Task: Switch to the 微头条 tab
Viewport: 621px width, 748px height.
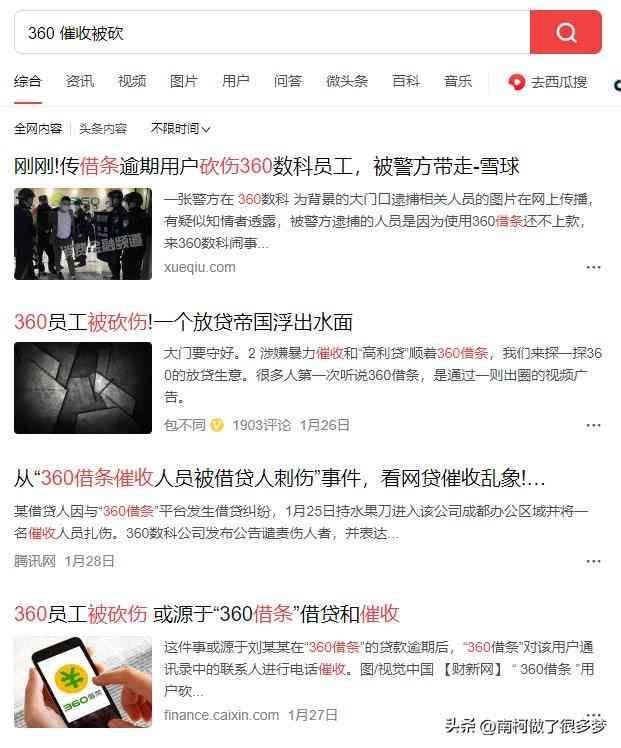Action: point(347,81)
